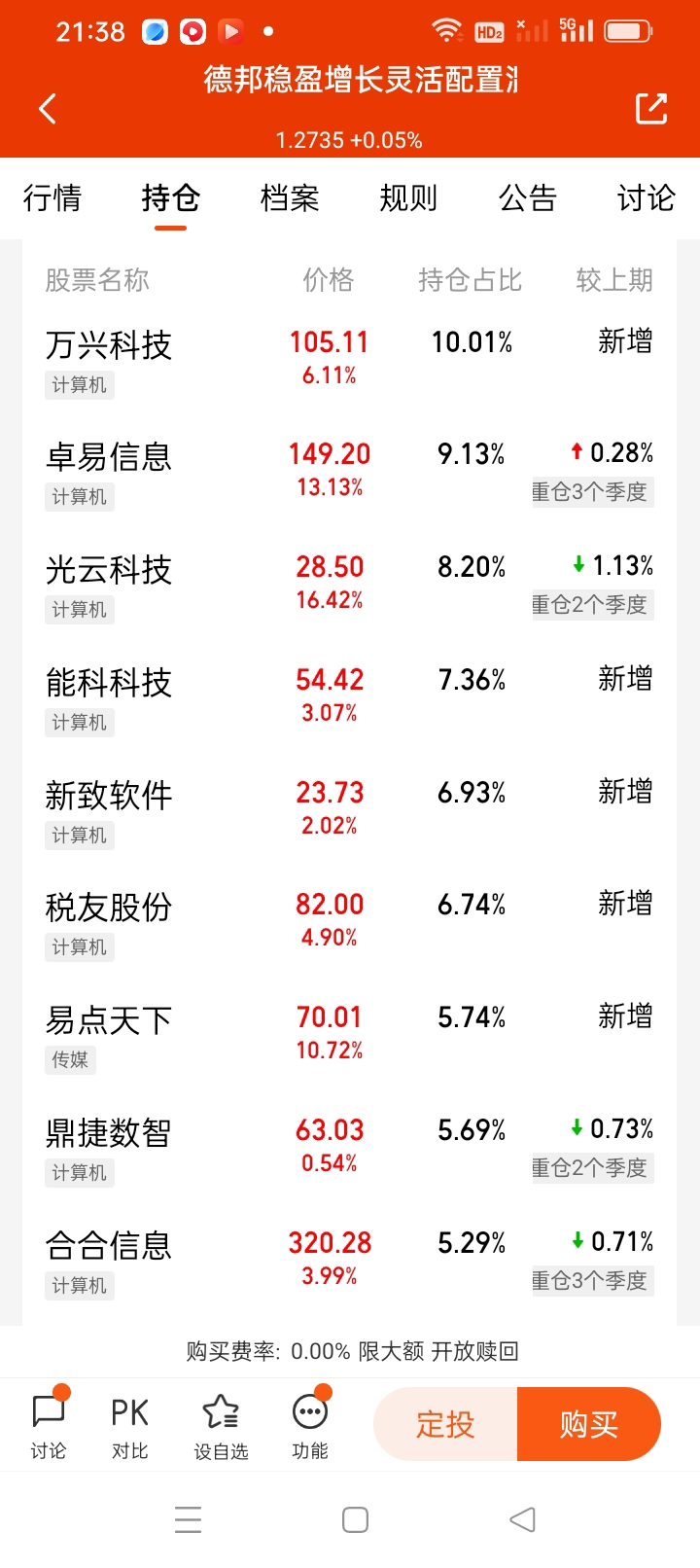Open PK 对比 fund comparison

(129, 1425)
